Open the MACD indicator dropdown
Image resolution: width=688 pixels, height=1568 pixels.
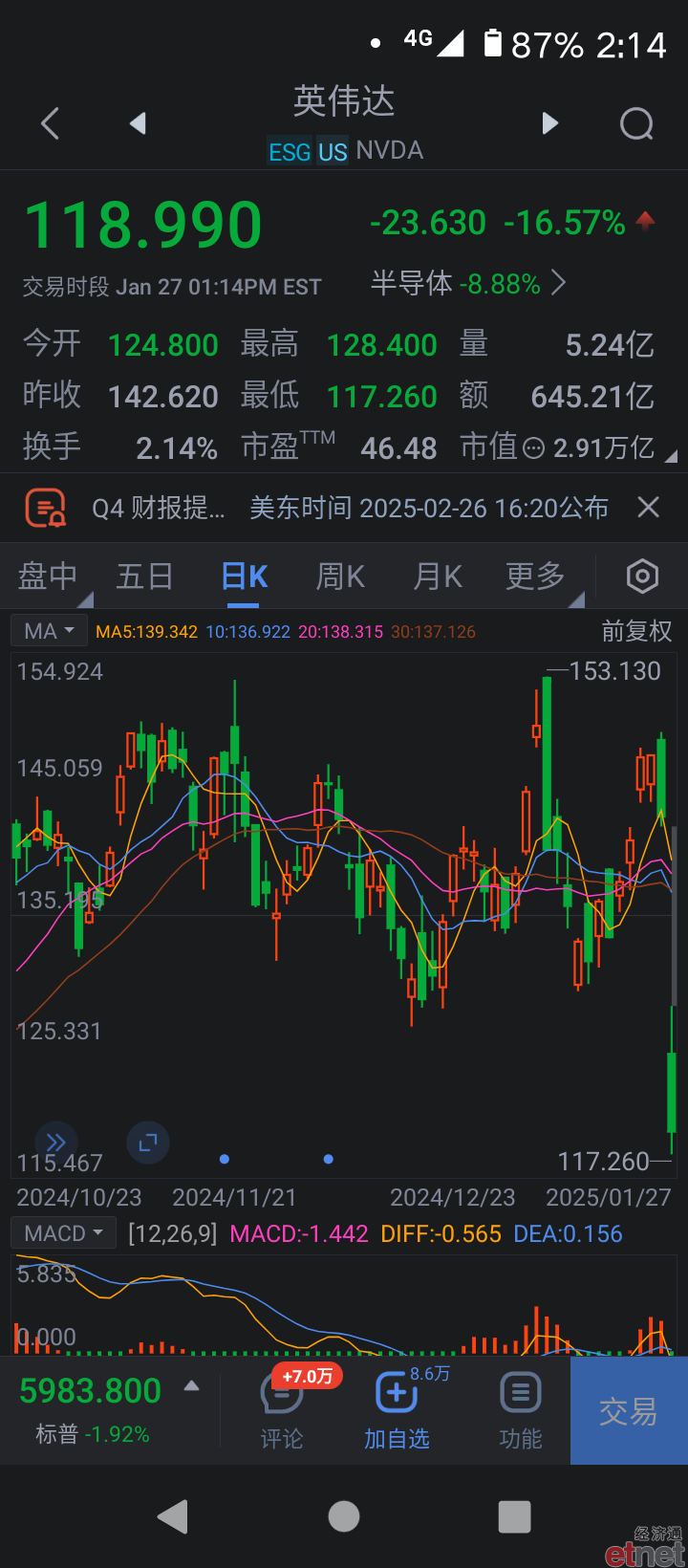(x=63, y=1233)
